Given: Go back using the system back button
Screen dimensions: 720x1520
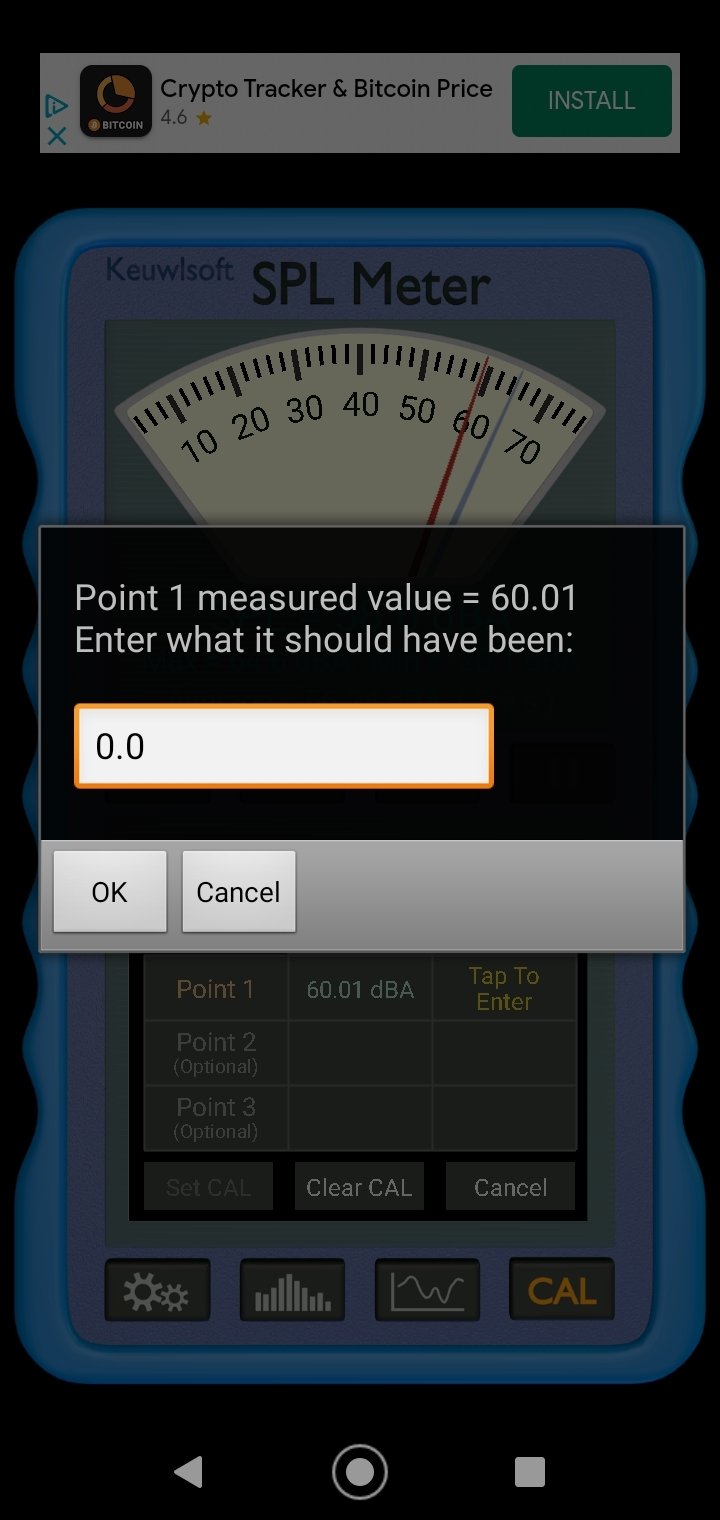Looking at the screenshot, I should point(188,1471).
